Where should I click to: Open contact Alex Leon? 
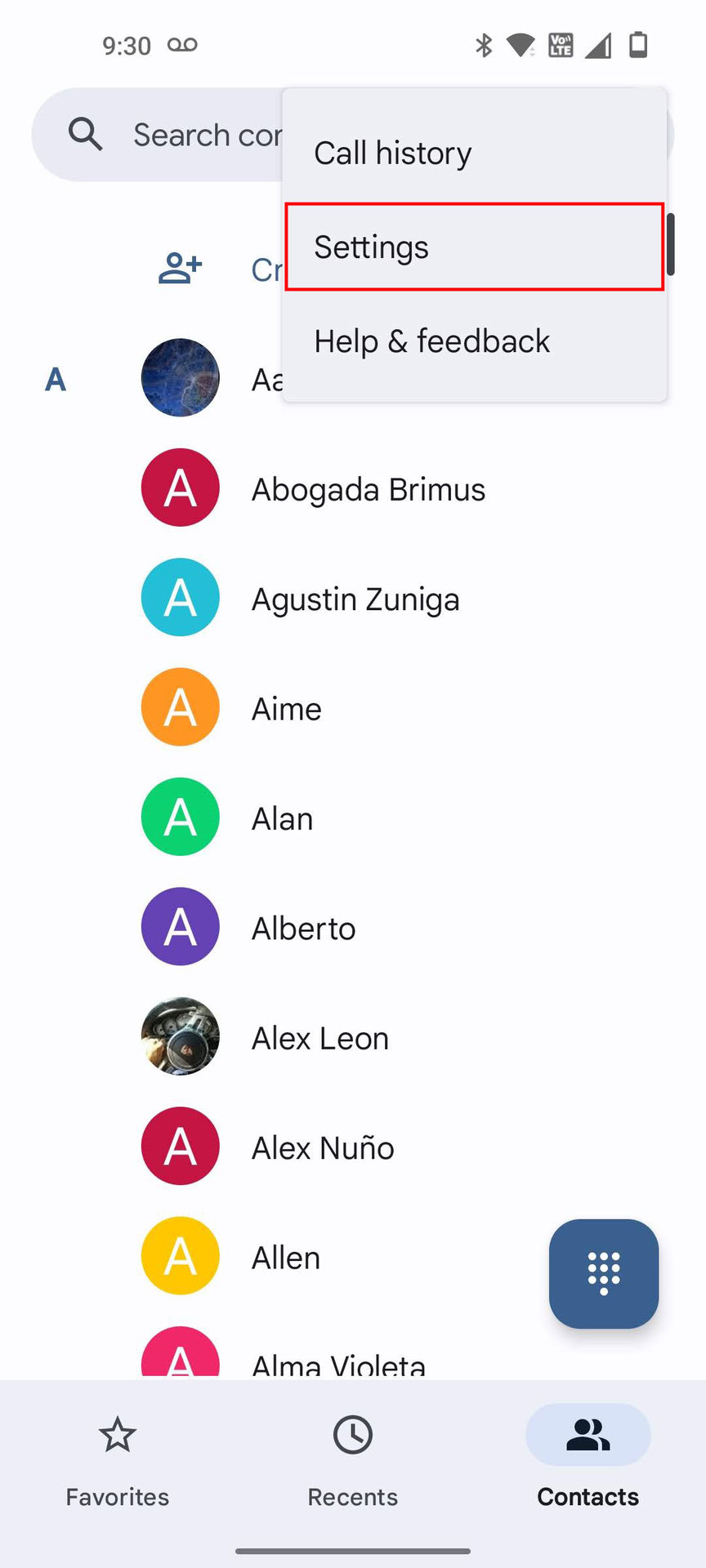coord(319,1038)
